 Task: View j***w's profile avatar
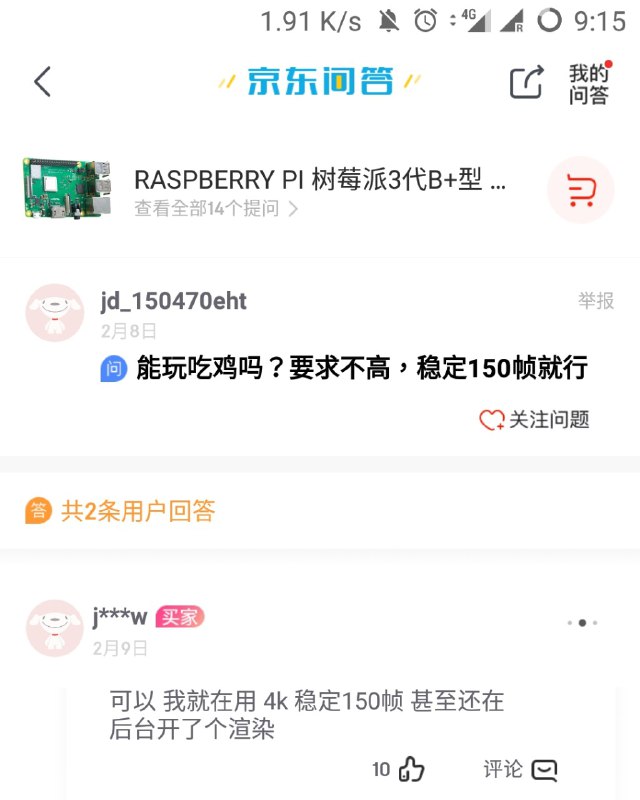[x=54, y=628]
